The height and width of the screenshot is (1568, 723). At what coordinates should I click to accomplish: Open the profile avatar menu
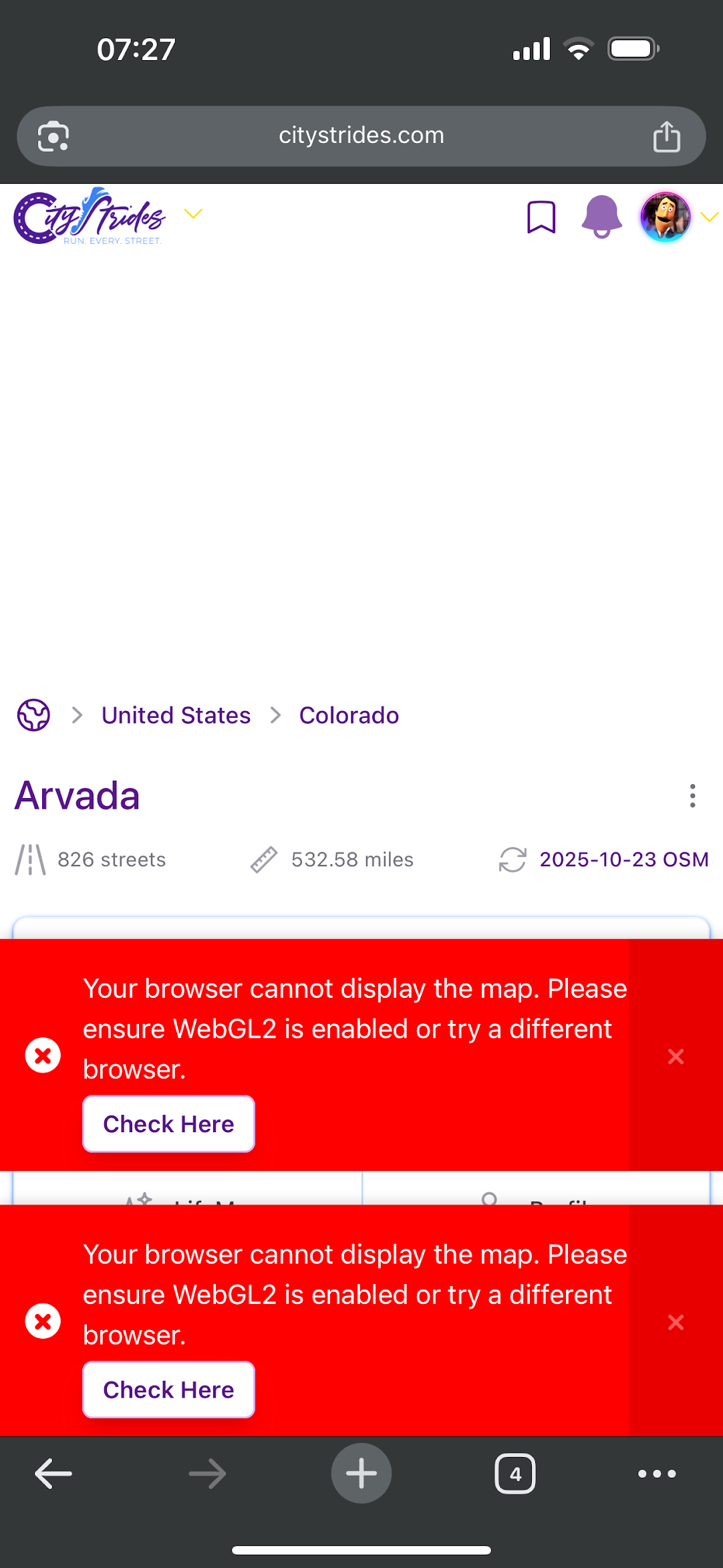coord(666,217)
